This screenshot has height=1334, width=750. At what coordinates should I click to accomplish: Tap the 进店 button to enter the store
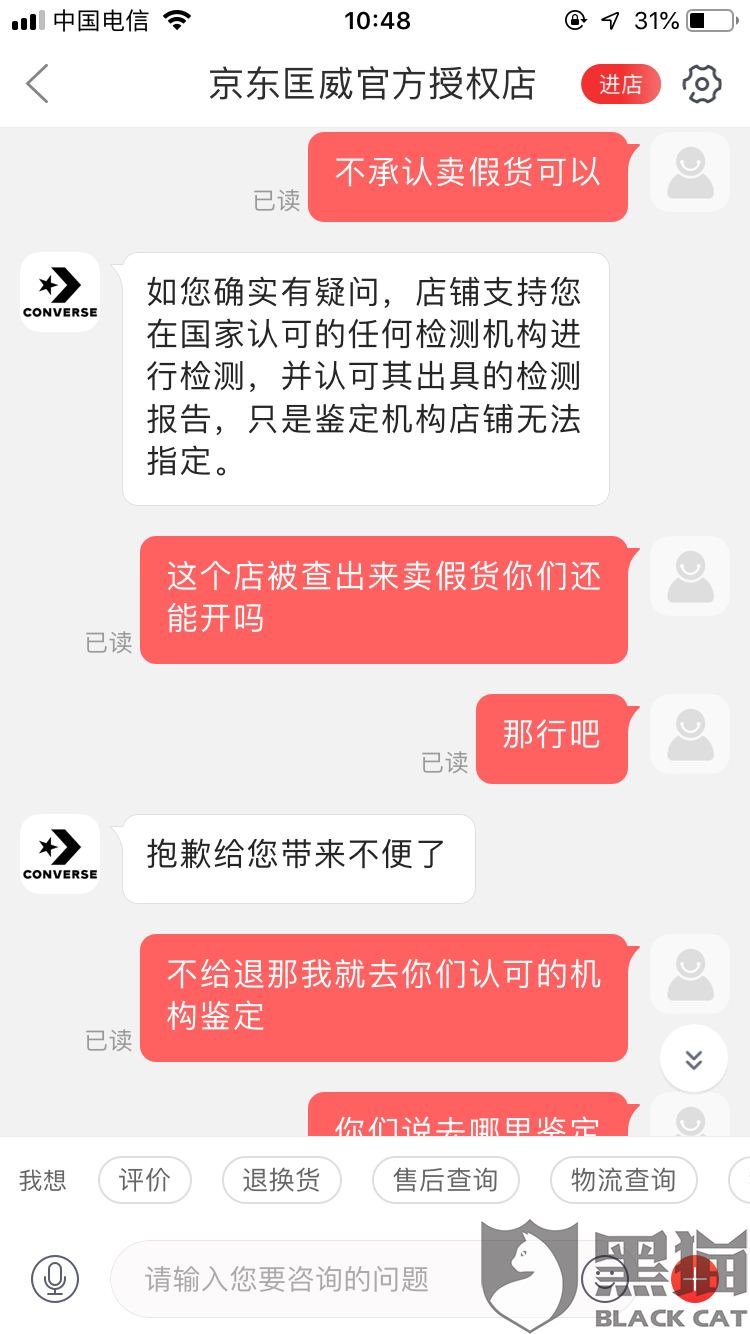click(621, 85)
